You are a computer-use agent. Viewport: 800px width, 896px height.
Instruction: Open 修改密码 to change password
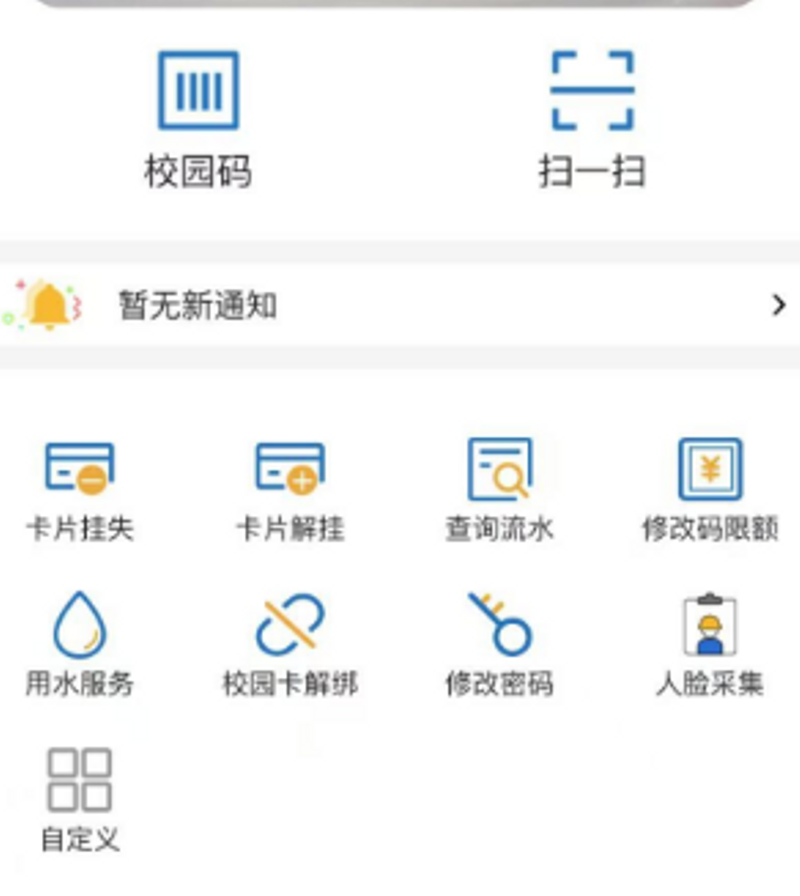coord(499,643)
